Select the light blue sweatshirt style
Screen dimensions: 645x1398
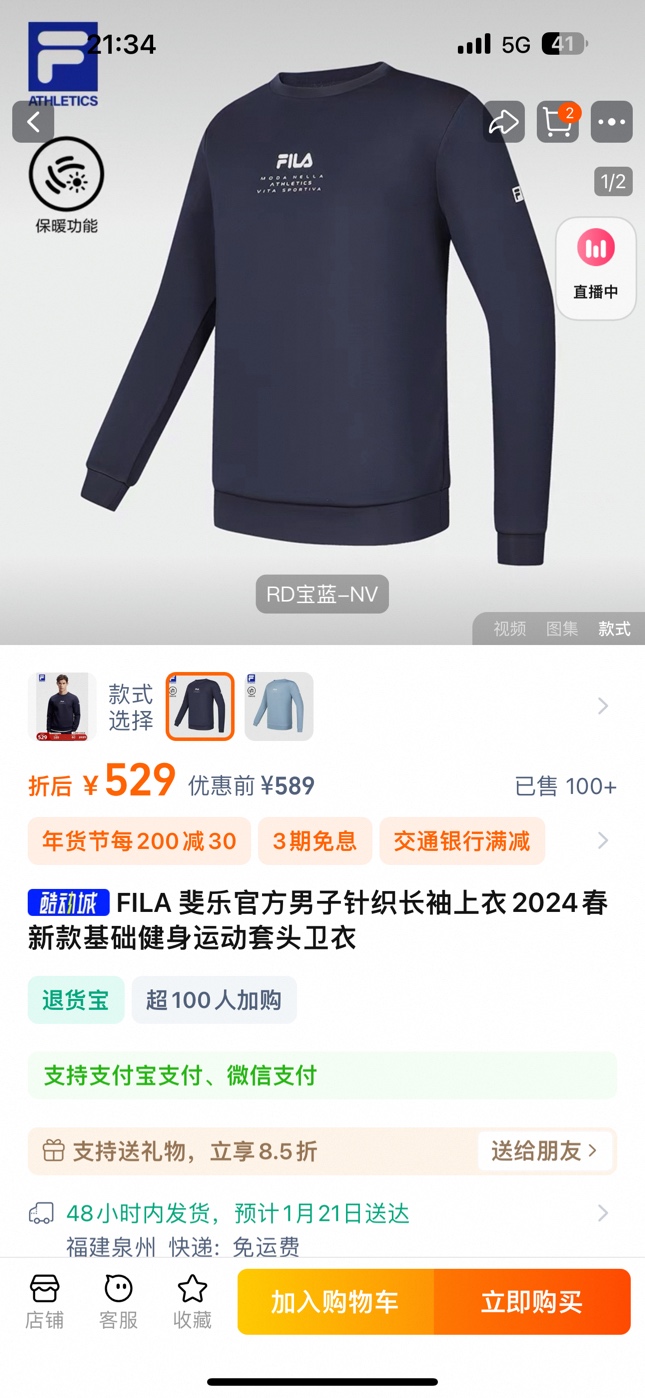tap(279, 706)
